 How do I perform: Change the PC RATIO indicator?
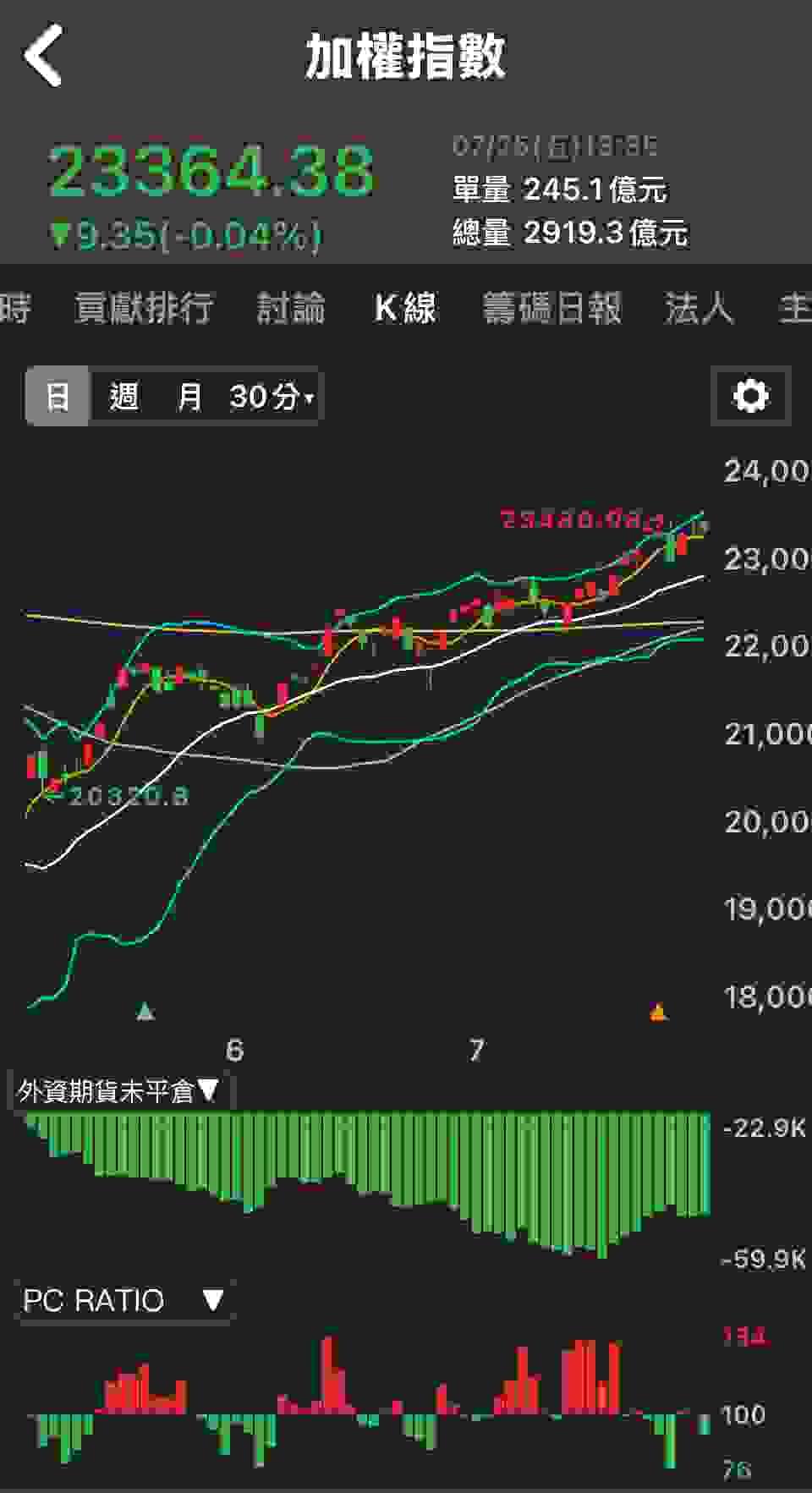[123, 1301]
